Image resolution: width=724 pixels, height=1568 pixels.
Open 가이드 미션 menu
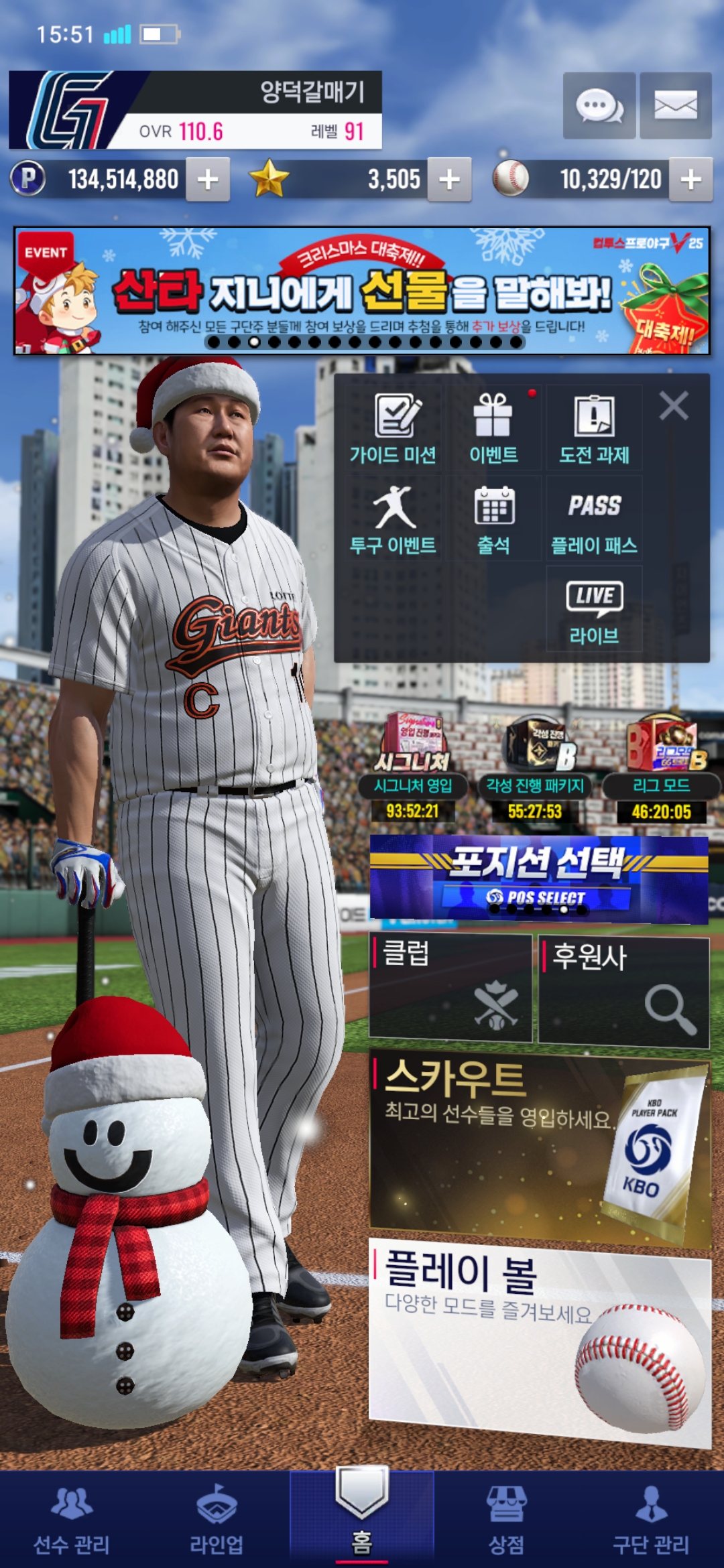(394, 429)
